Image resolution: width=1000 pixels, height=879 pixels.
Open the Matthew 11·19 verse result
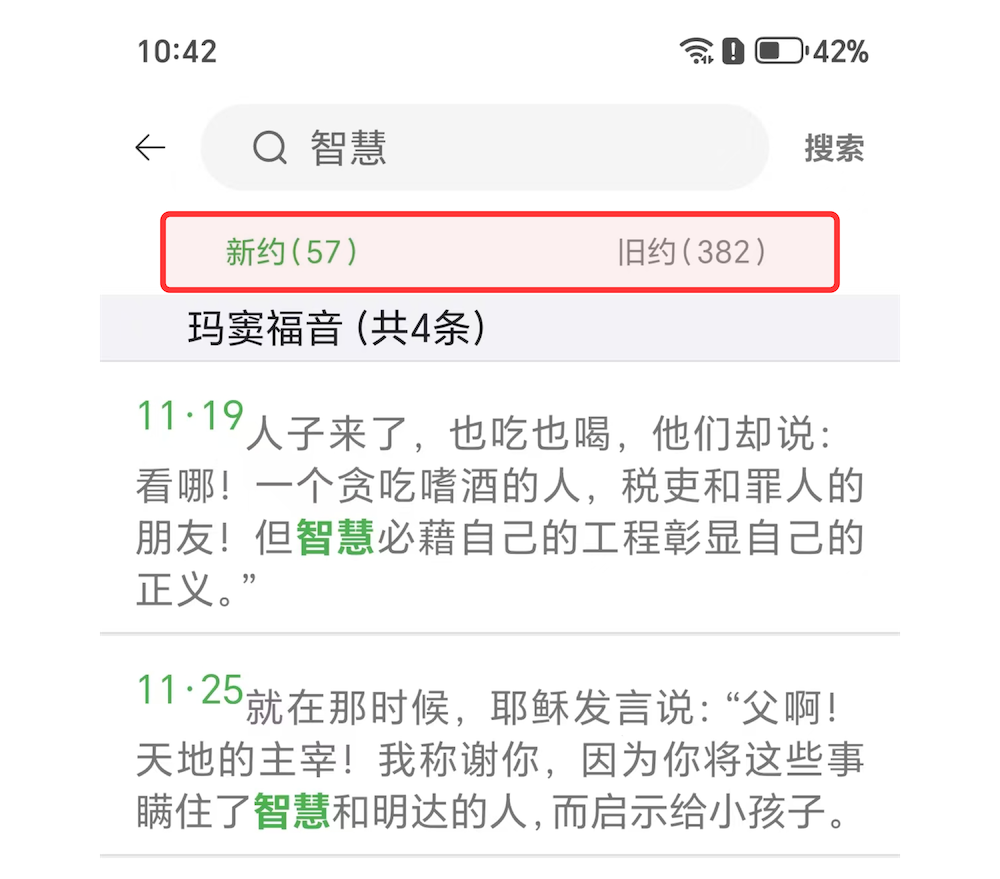click(499, 500)
